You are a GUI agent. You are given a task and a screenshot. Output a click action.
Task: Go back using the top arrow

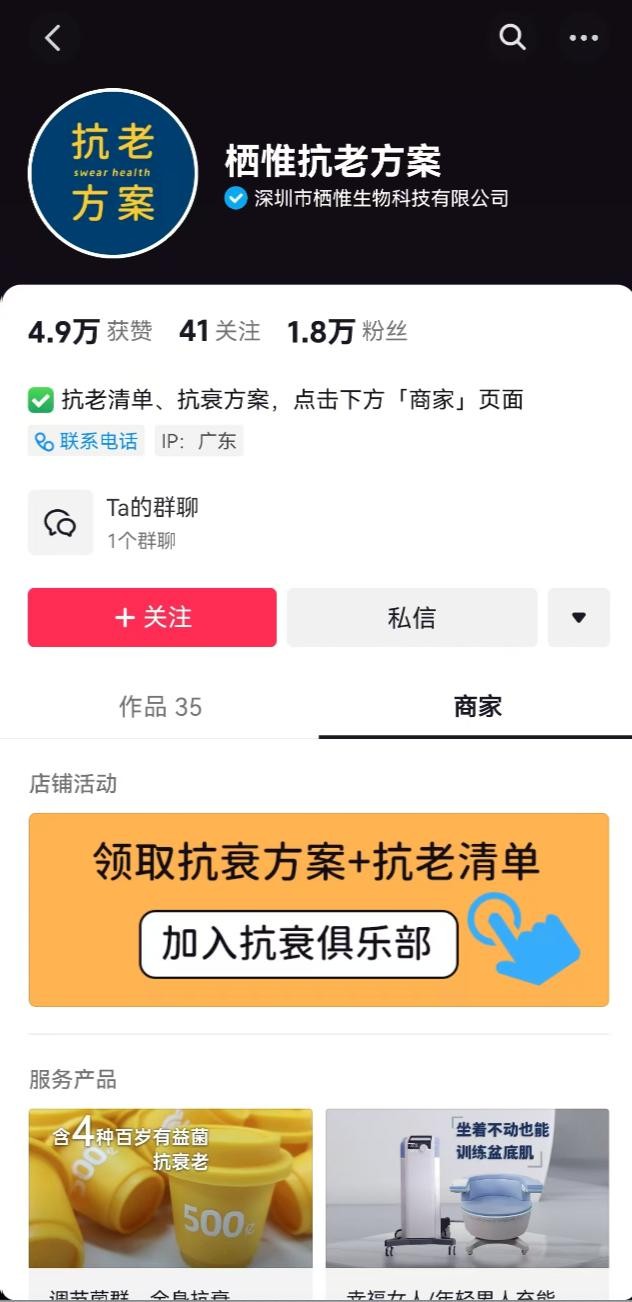pyautogui.click(x=53, y=38)
